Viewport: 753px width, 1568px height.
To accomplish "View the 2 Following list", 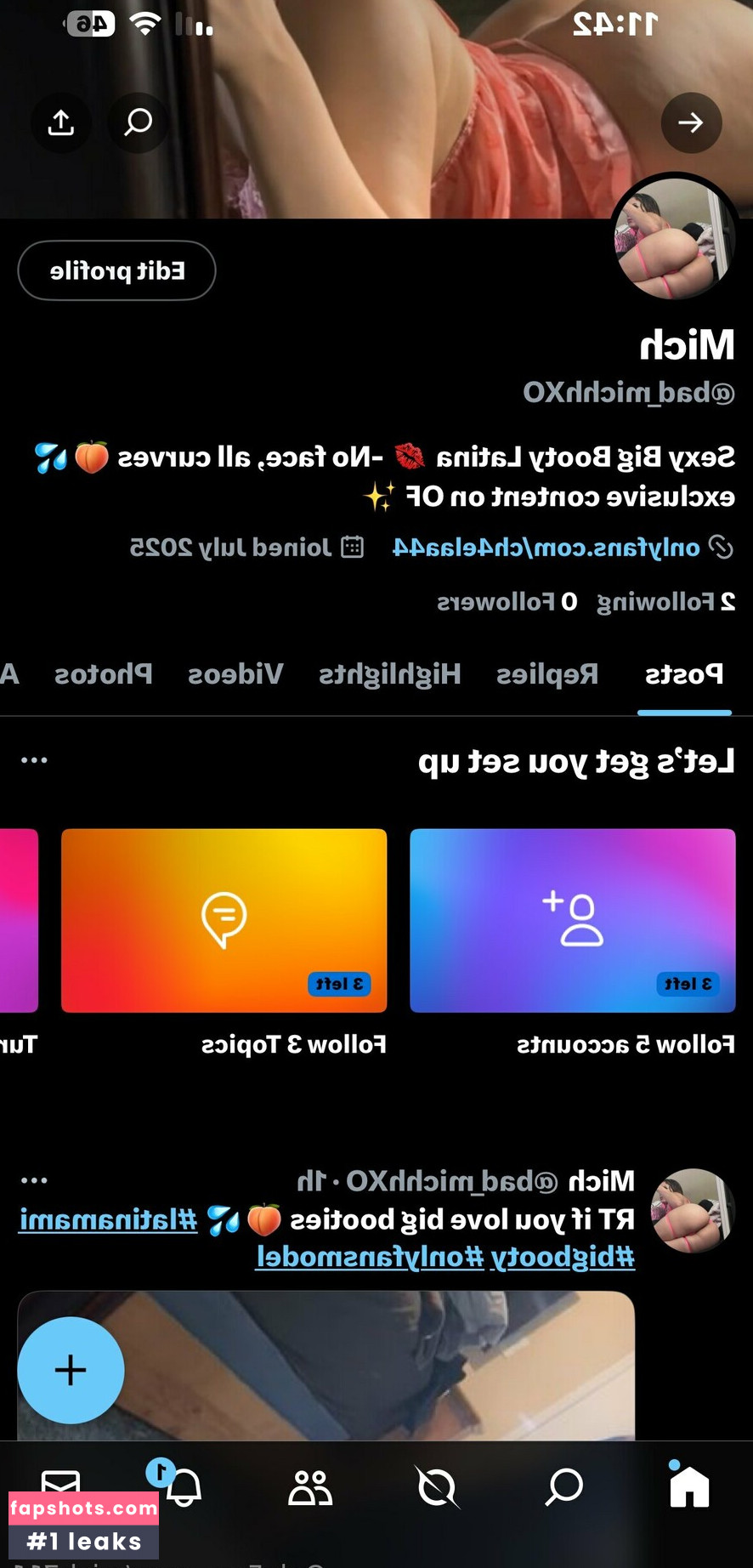I will pyautogui.click(x=666, y=602).
